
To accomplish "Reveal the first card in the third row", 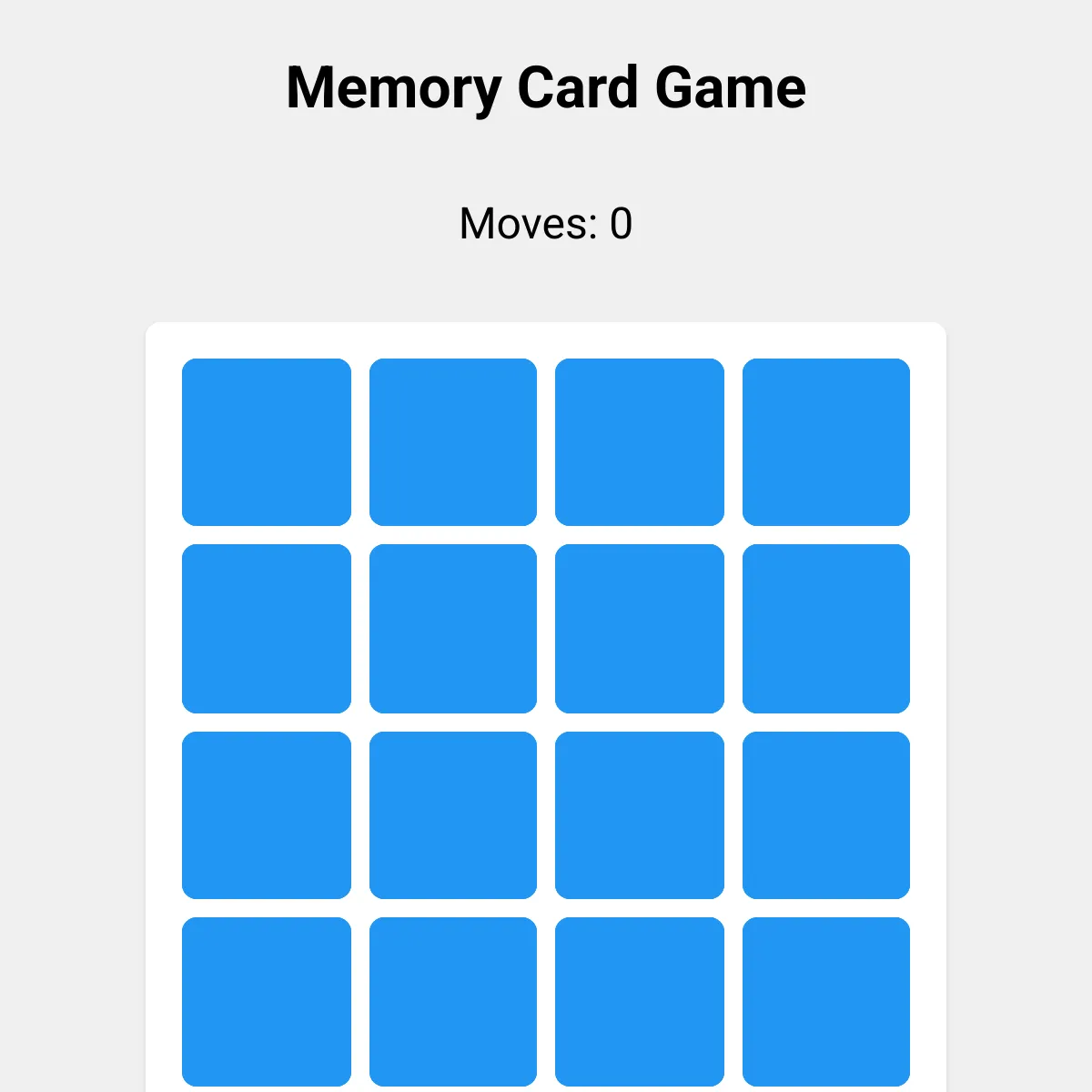I will point(267,815).
